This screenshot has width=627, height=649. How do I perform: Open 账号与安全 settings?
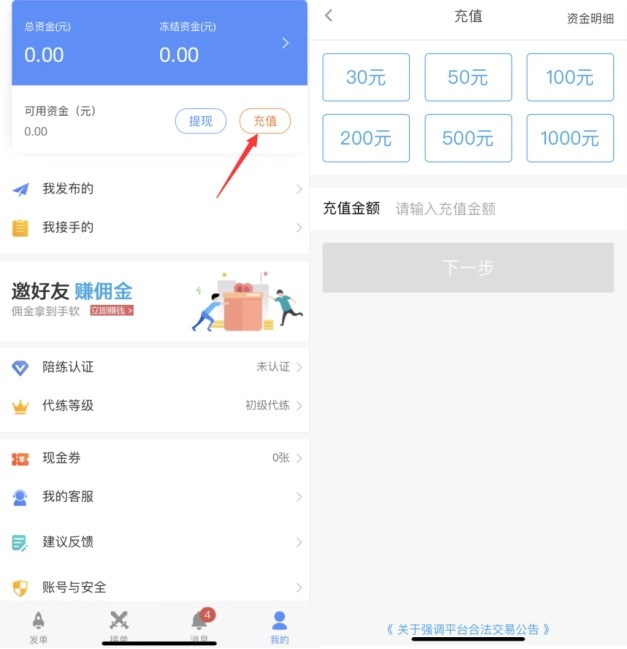point(154,587)
